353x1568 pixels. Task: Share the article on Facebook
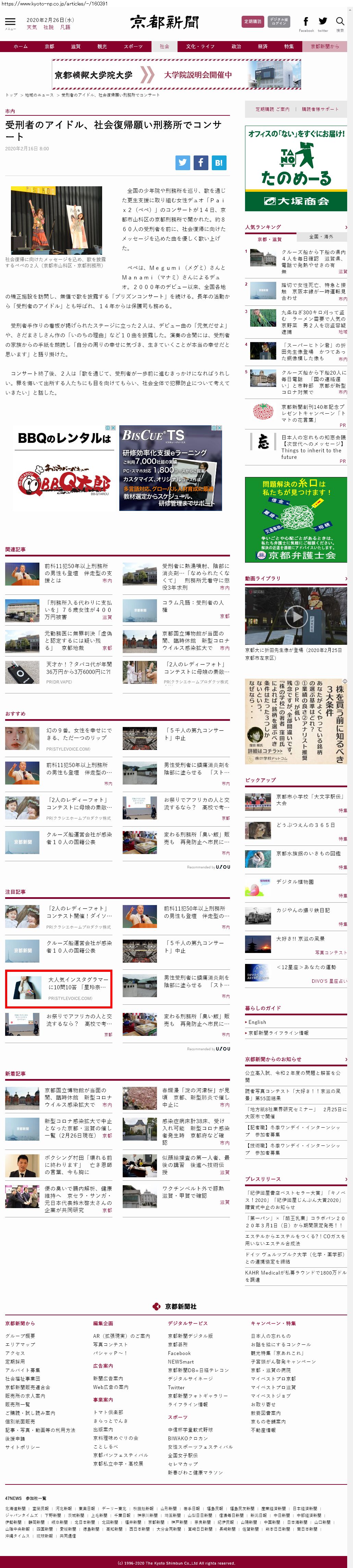point(200,163)
